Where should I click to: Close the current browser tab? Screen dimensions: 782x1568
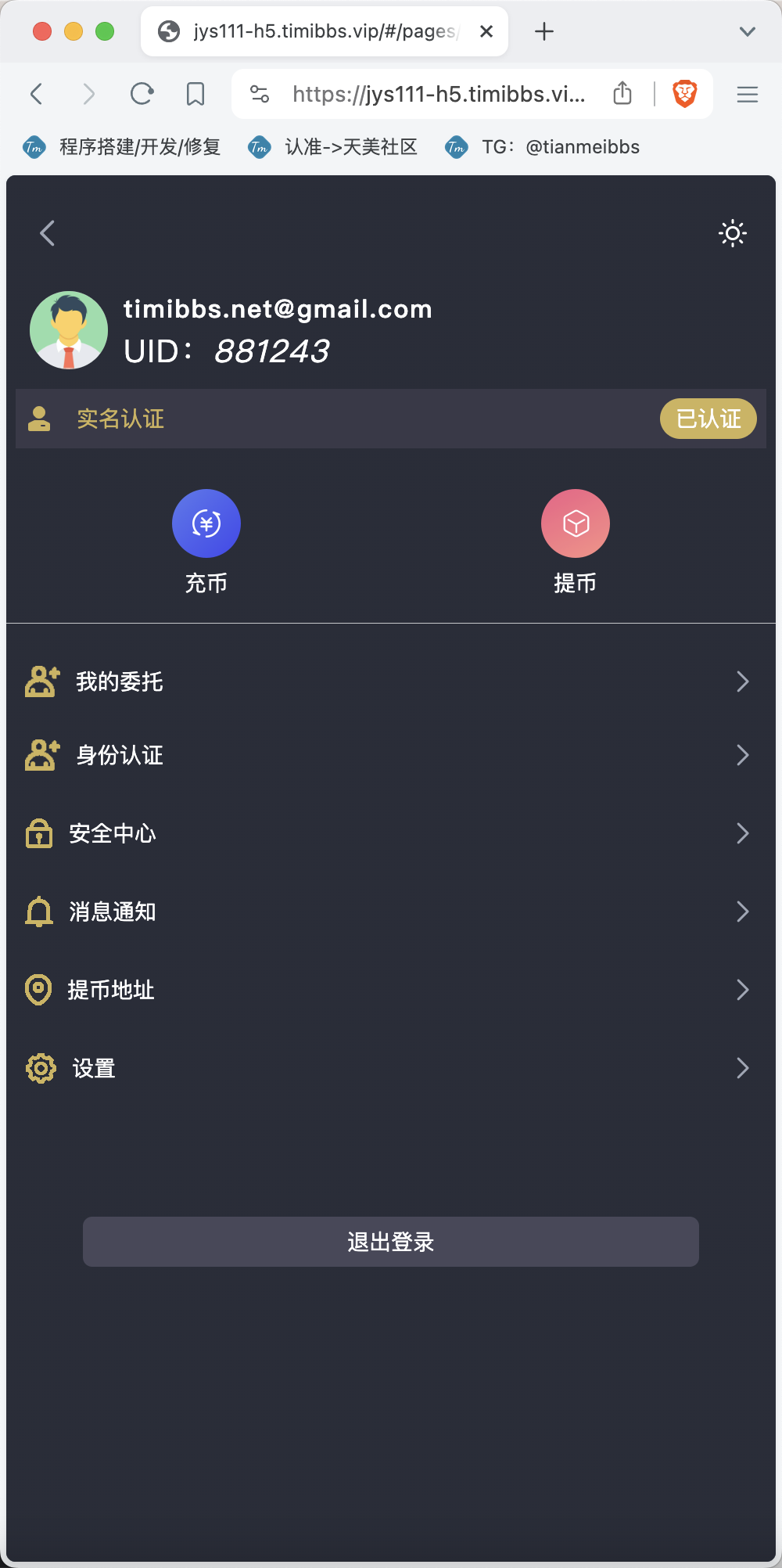(486, 31)
